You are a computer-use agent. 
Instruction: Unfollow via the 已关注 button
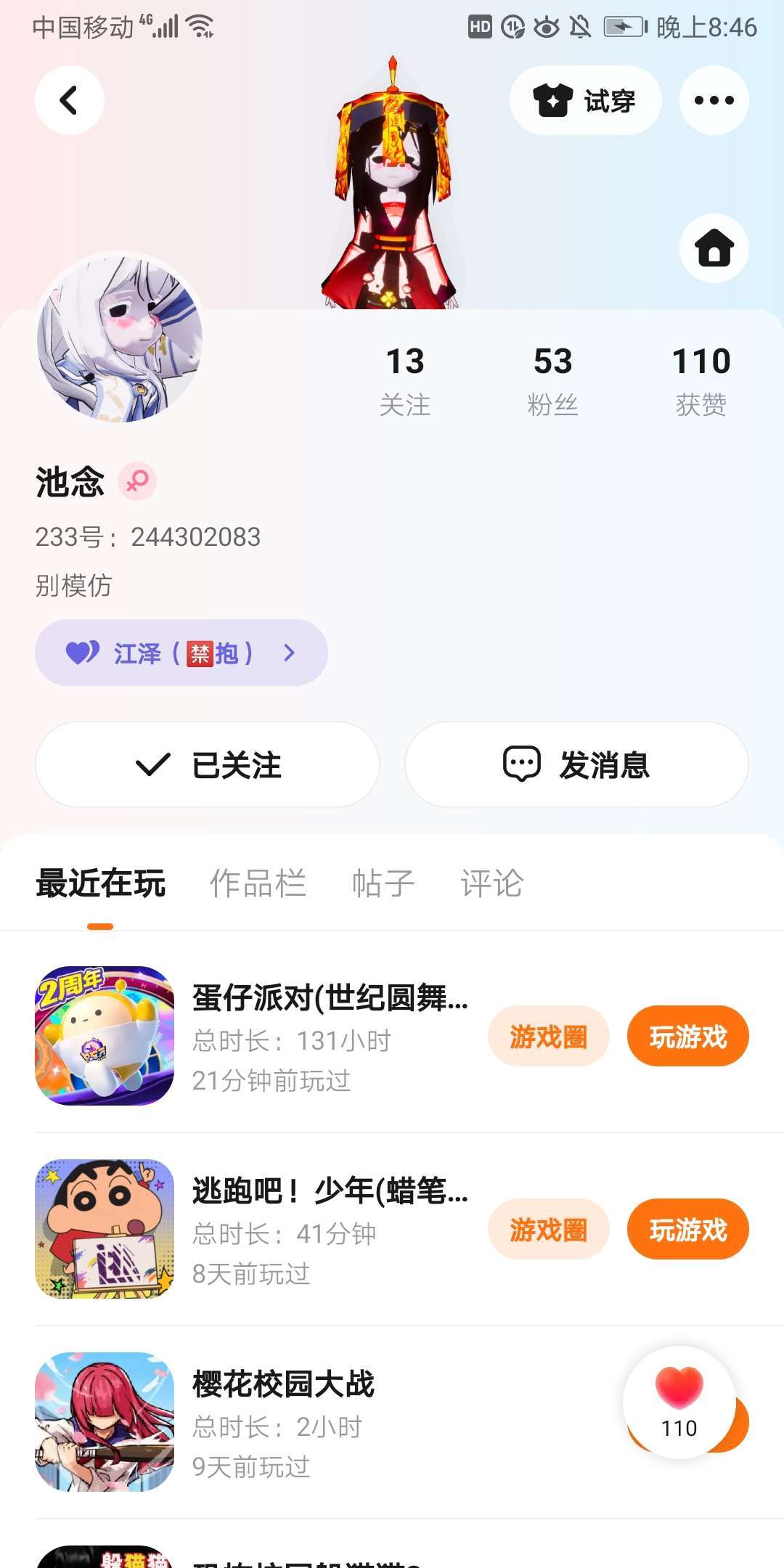[x=208, y=764]
